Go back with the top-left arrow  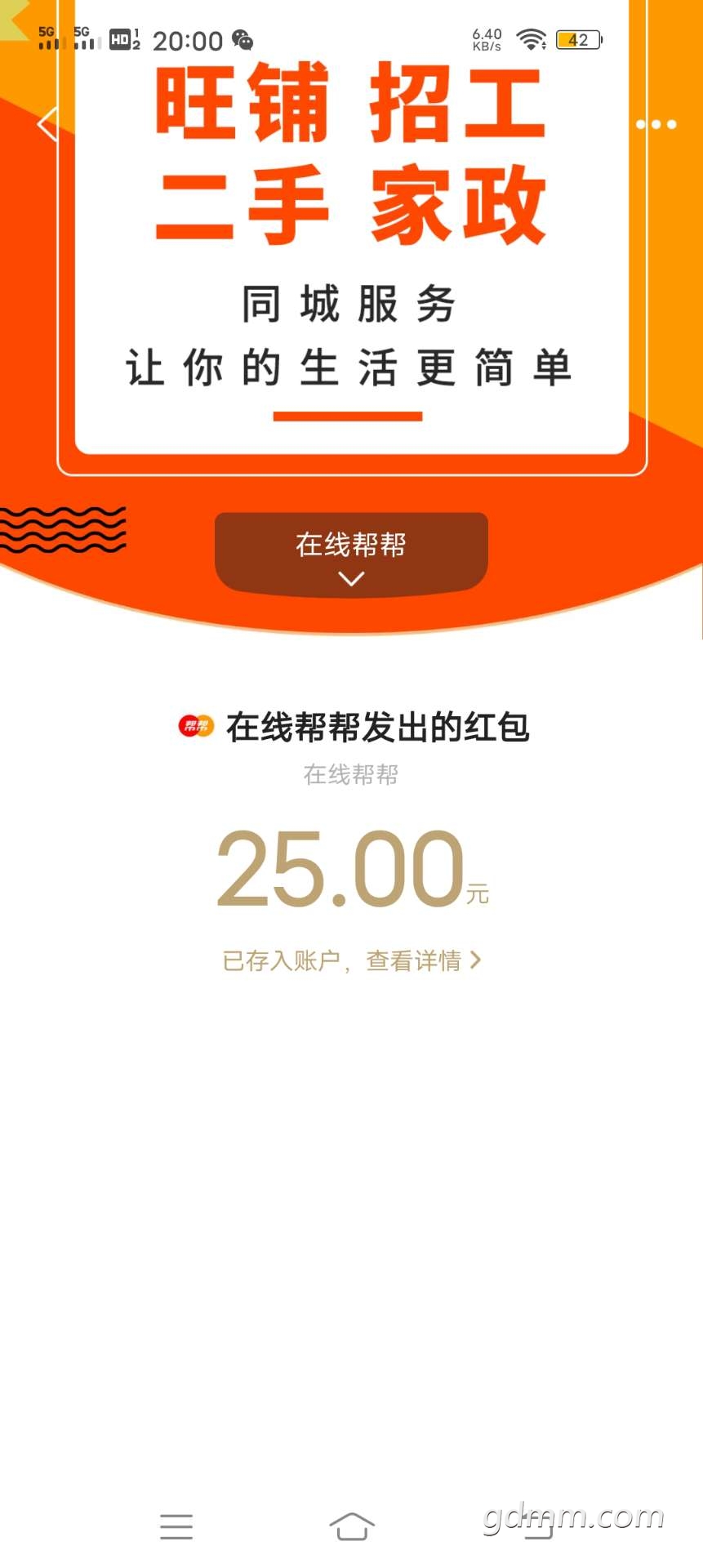tap(47, 125)
